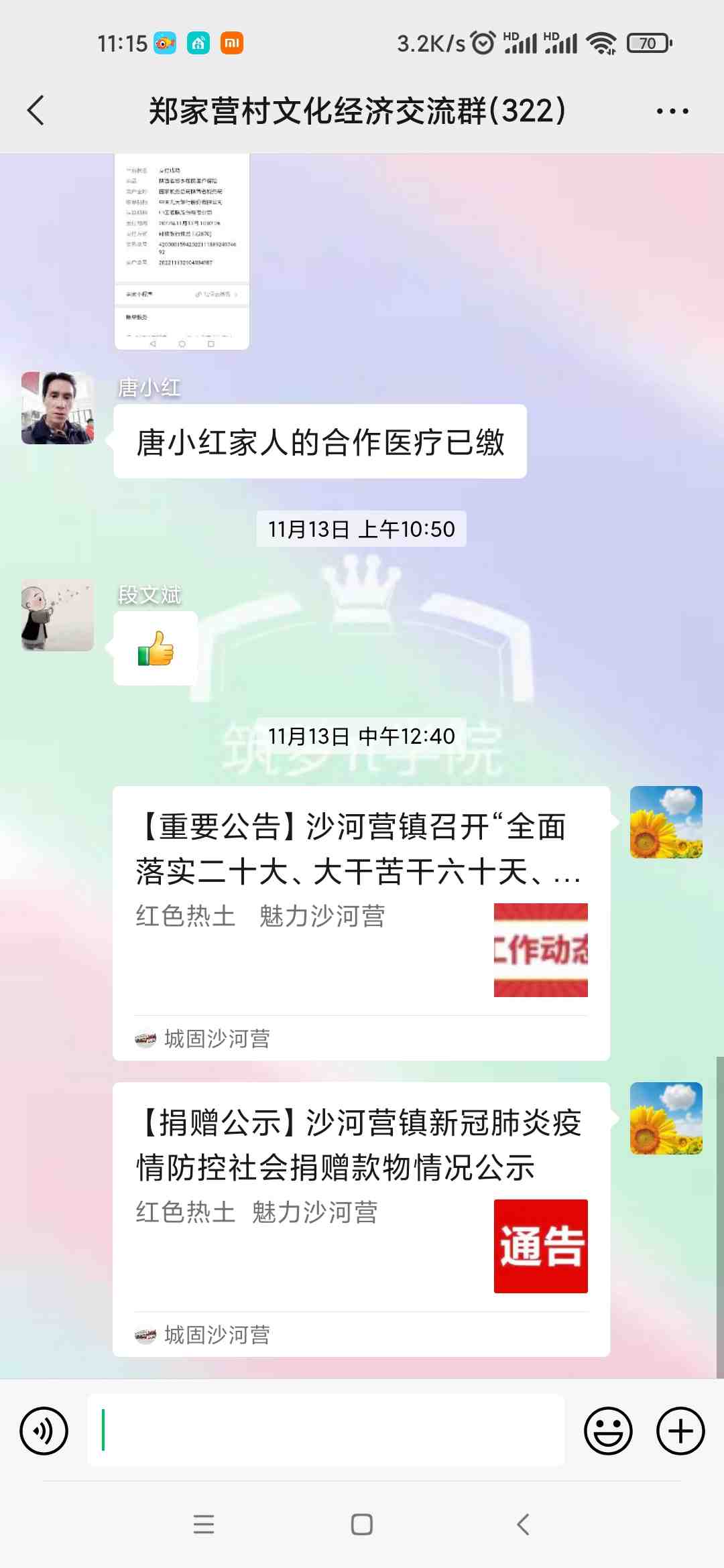Tap the system home button

[362, 1524]
